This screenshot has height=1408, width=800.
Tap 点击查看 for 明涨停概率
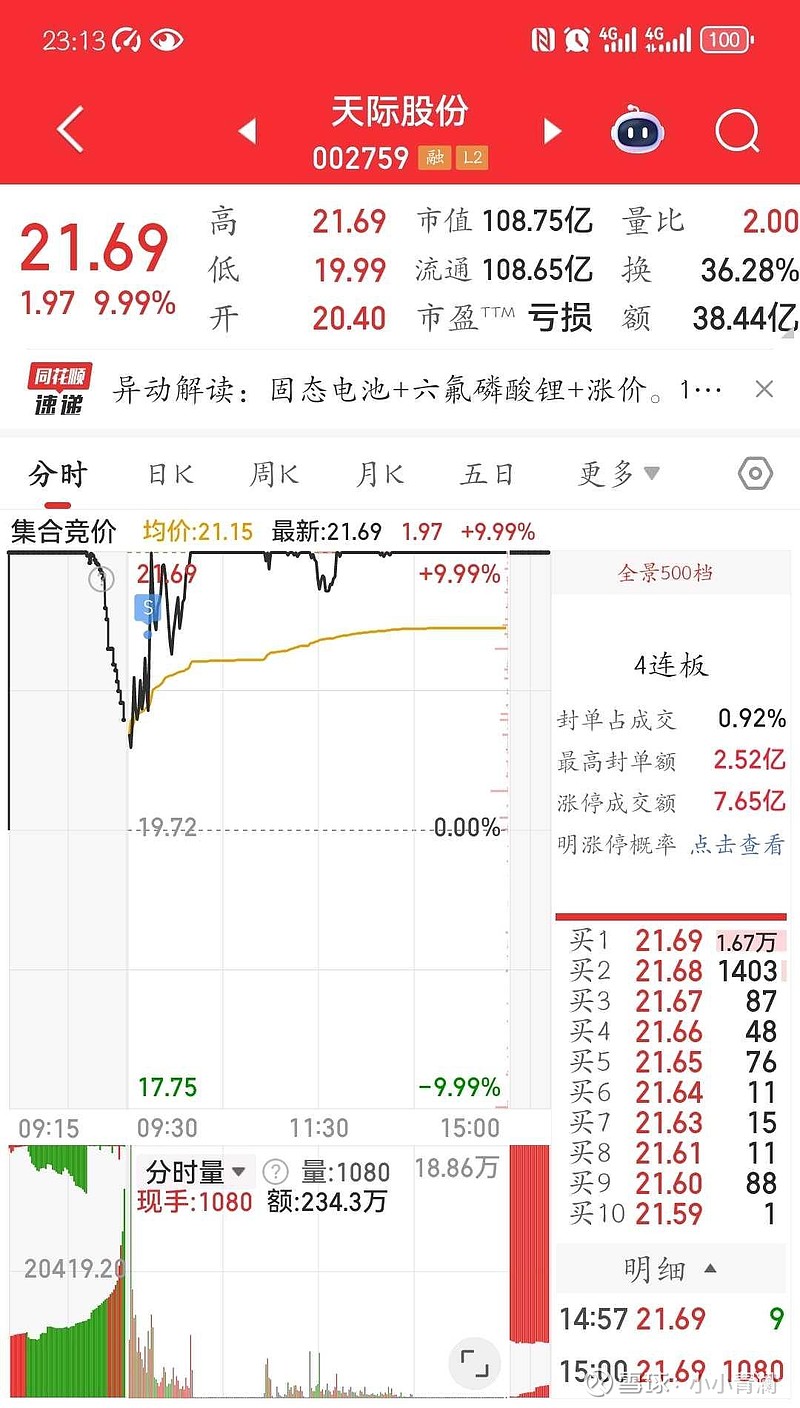click(x=737, y=845)
